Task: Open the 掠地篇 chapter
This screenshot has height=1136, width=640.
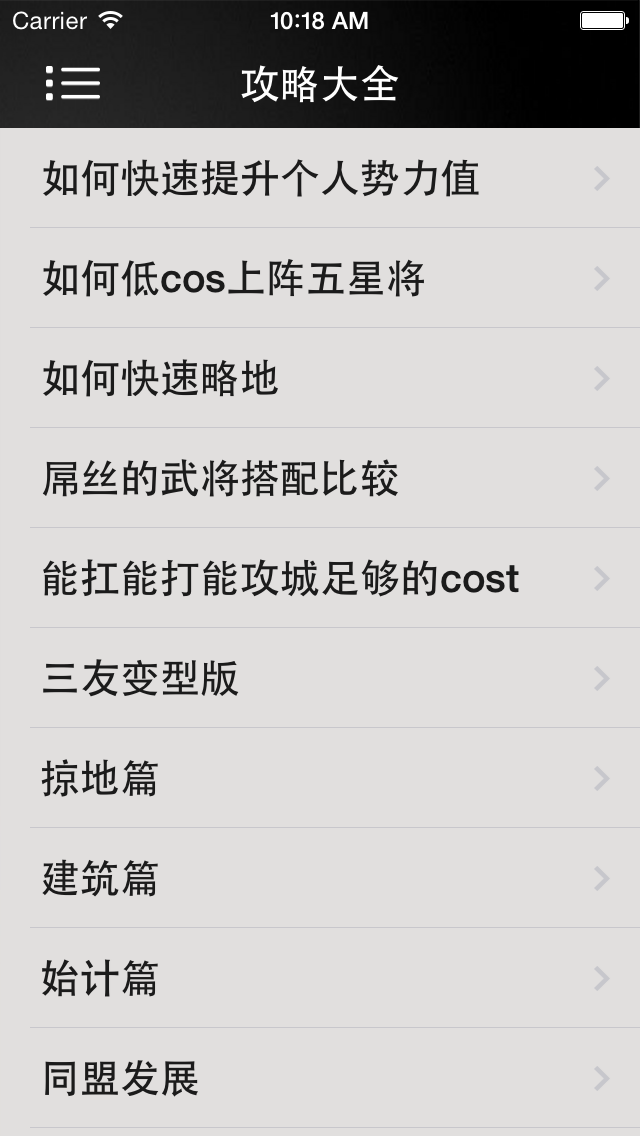Action: (320, 779)
